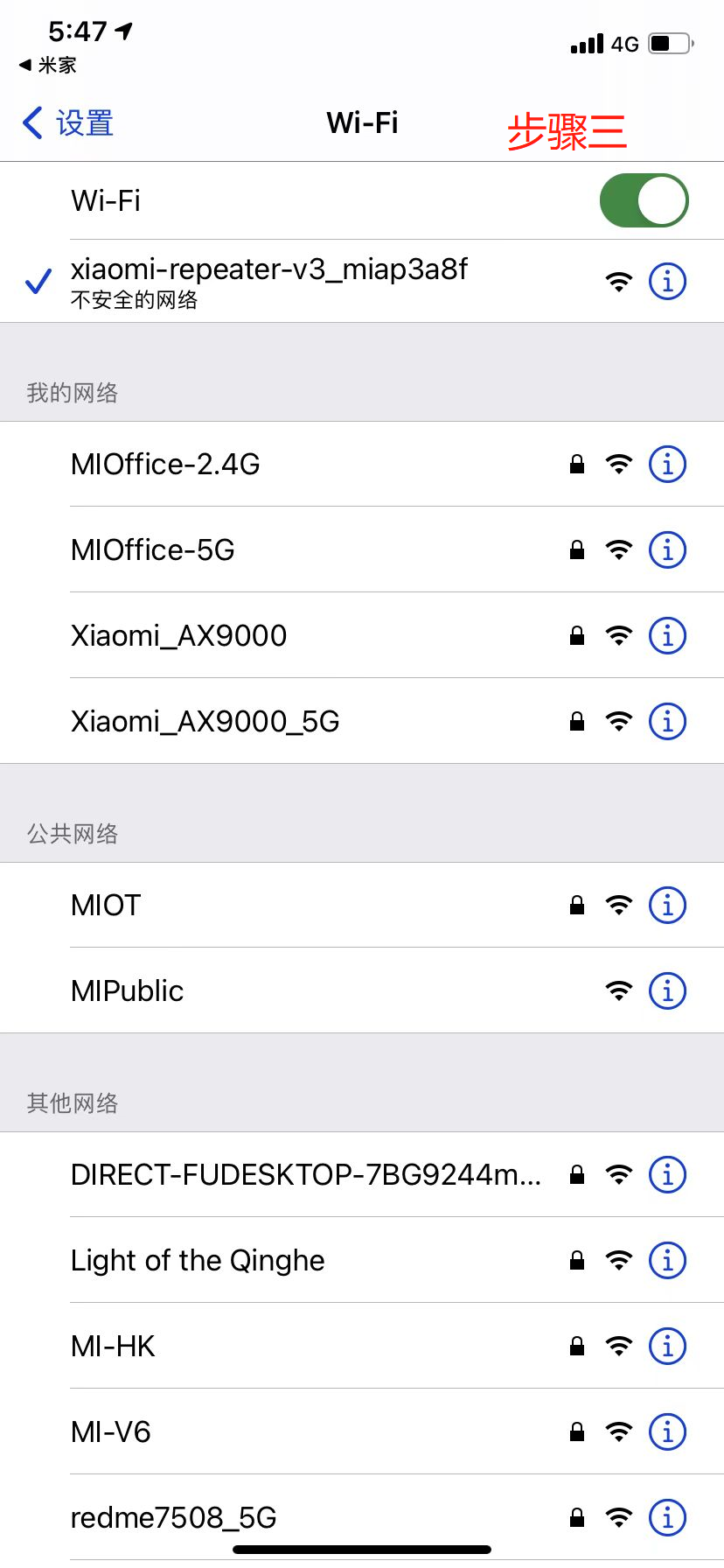Connect to MIOffice-5G
The width and height of the screenshot is (724, 1568).
click(362, 549)
